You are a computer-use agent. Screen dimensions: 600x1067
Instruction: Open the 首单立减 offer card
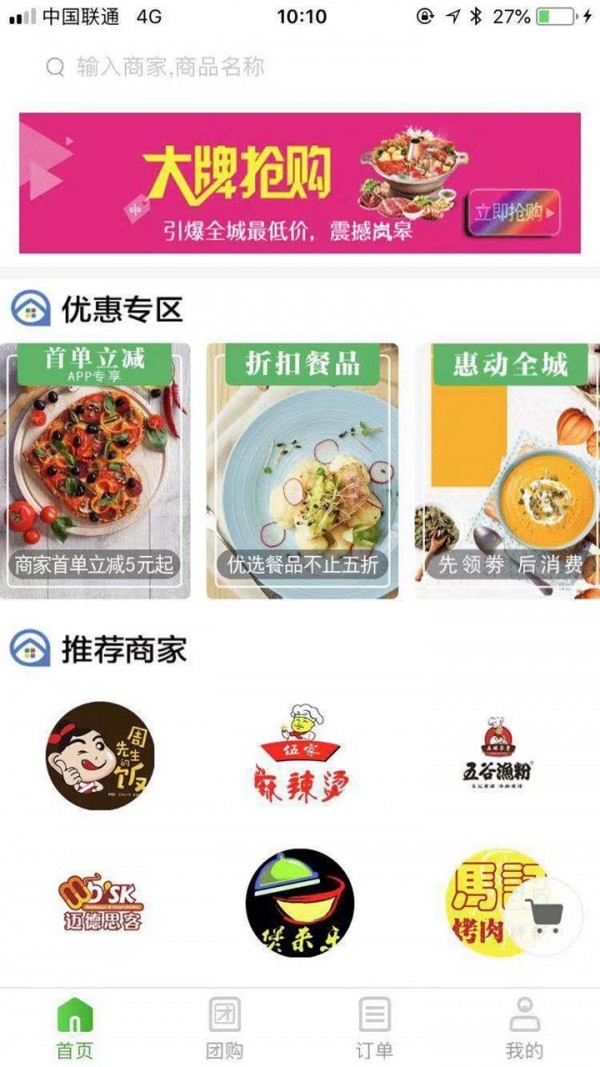95,471
